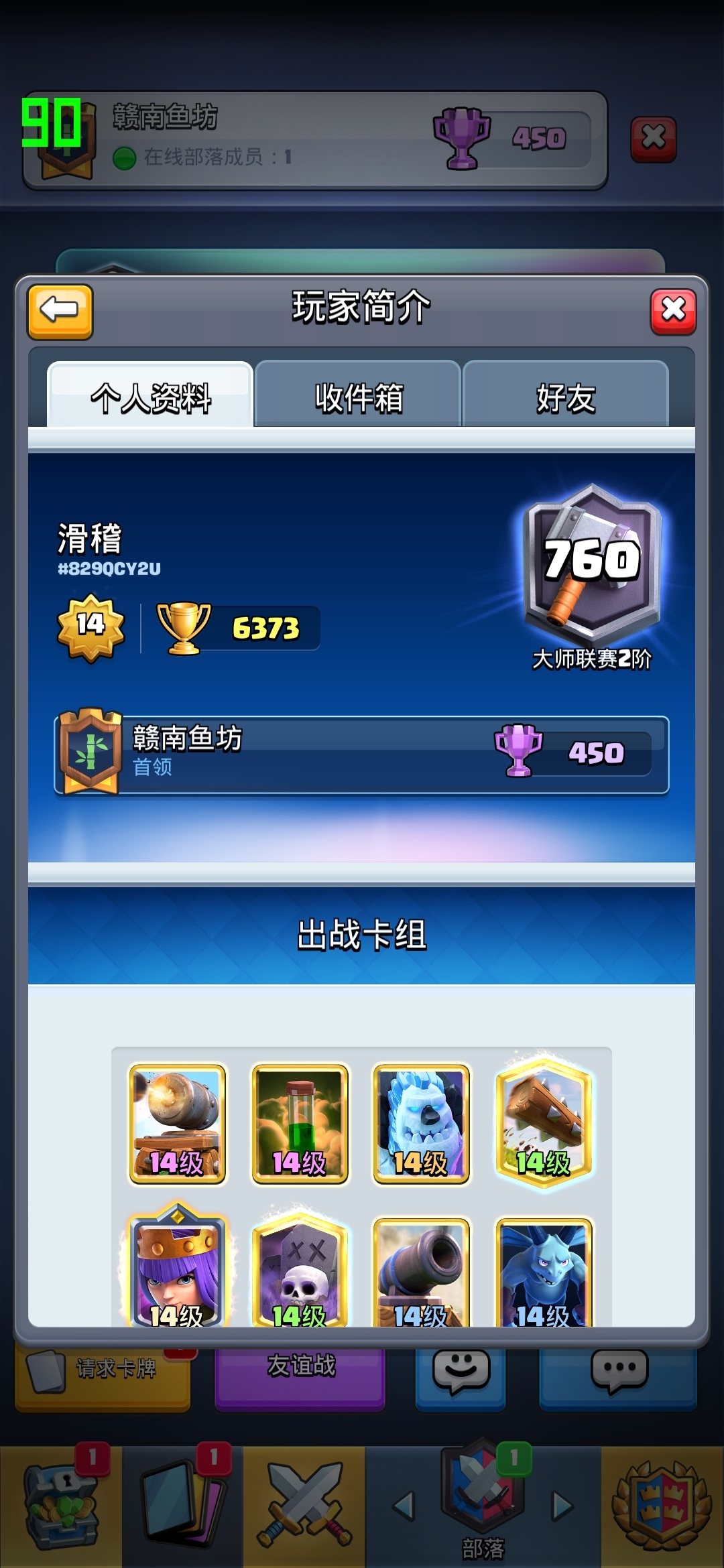
Task: Switch to the 好友 friends tab
Action: click(x=566, y=397)
